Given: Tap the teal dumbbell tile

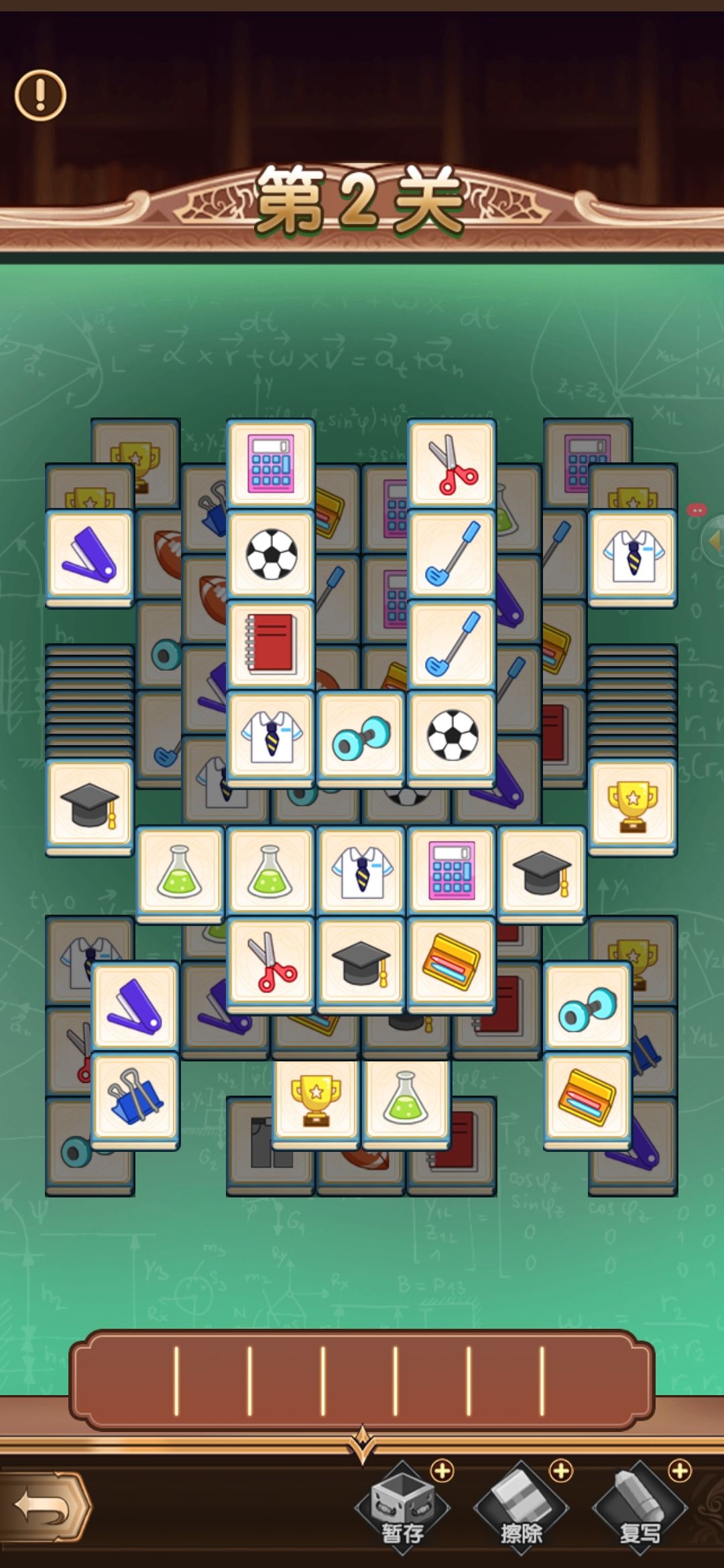Looking at the screenshot, I should [360, 736].
